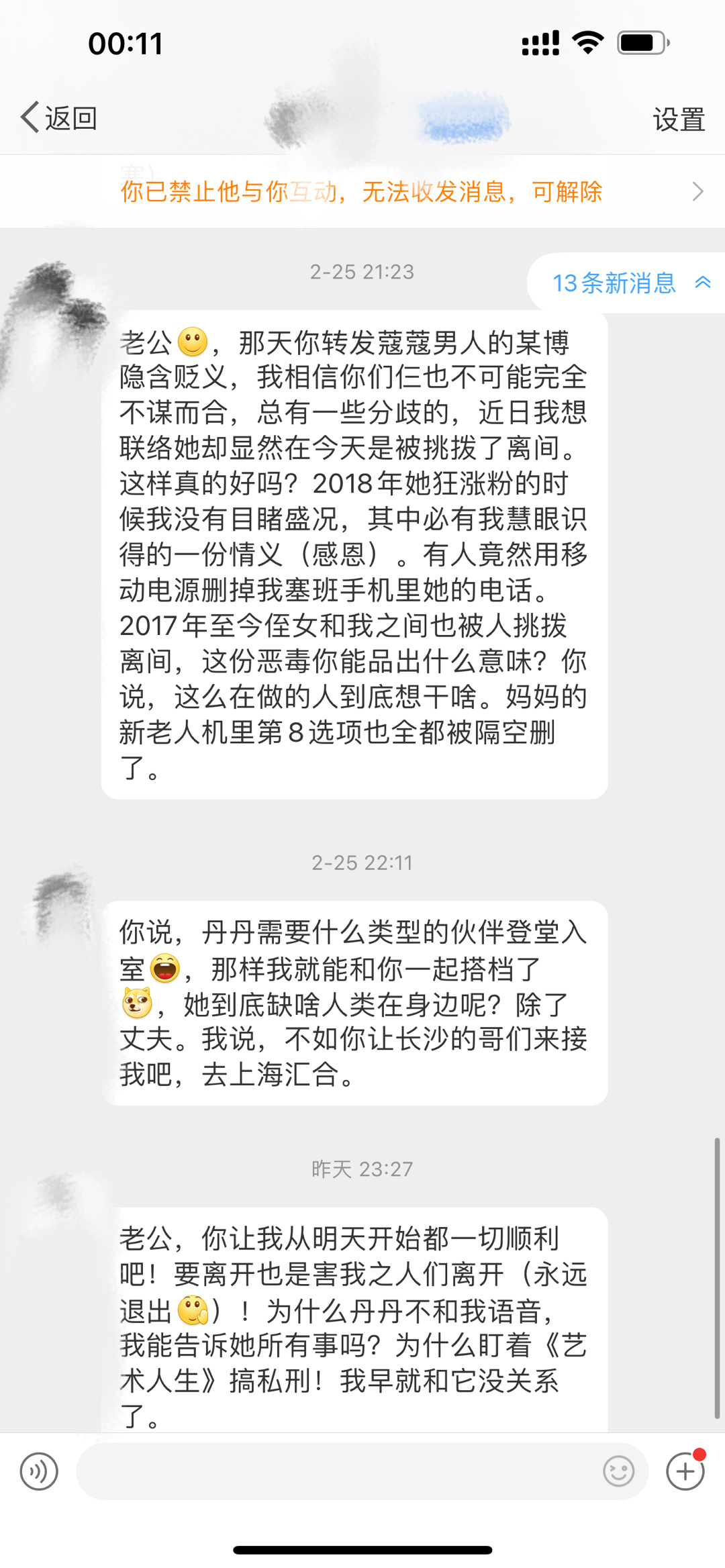The image size is (725, 1568).
Task: Jump to the 13条新消息 new messages
Action: click(x=624, y=283)
